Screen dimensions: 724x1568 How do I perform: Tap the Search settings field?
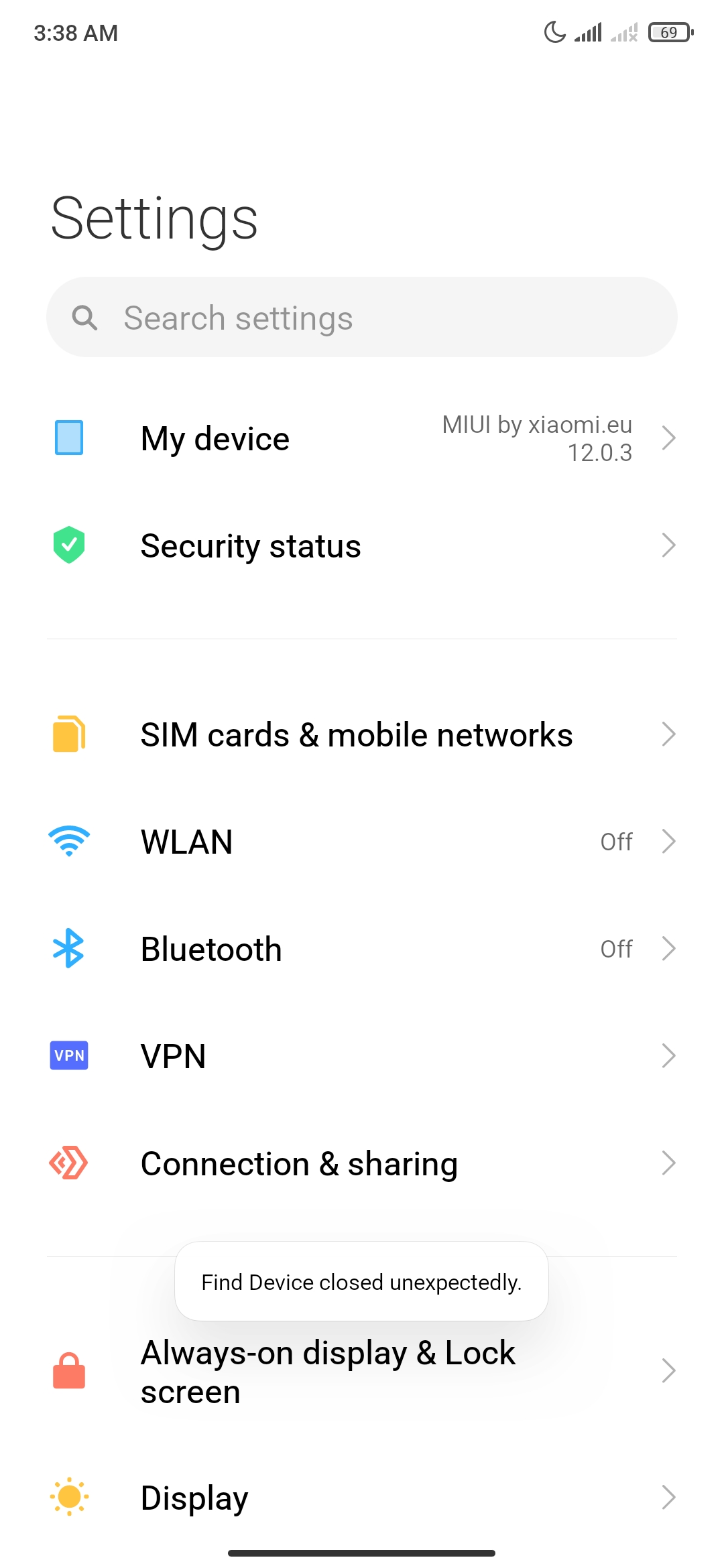pyautogui.click(x=362, y=318)
